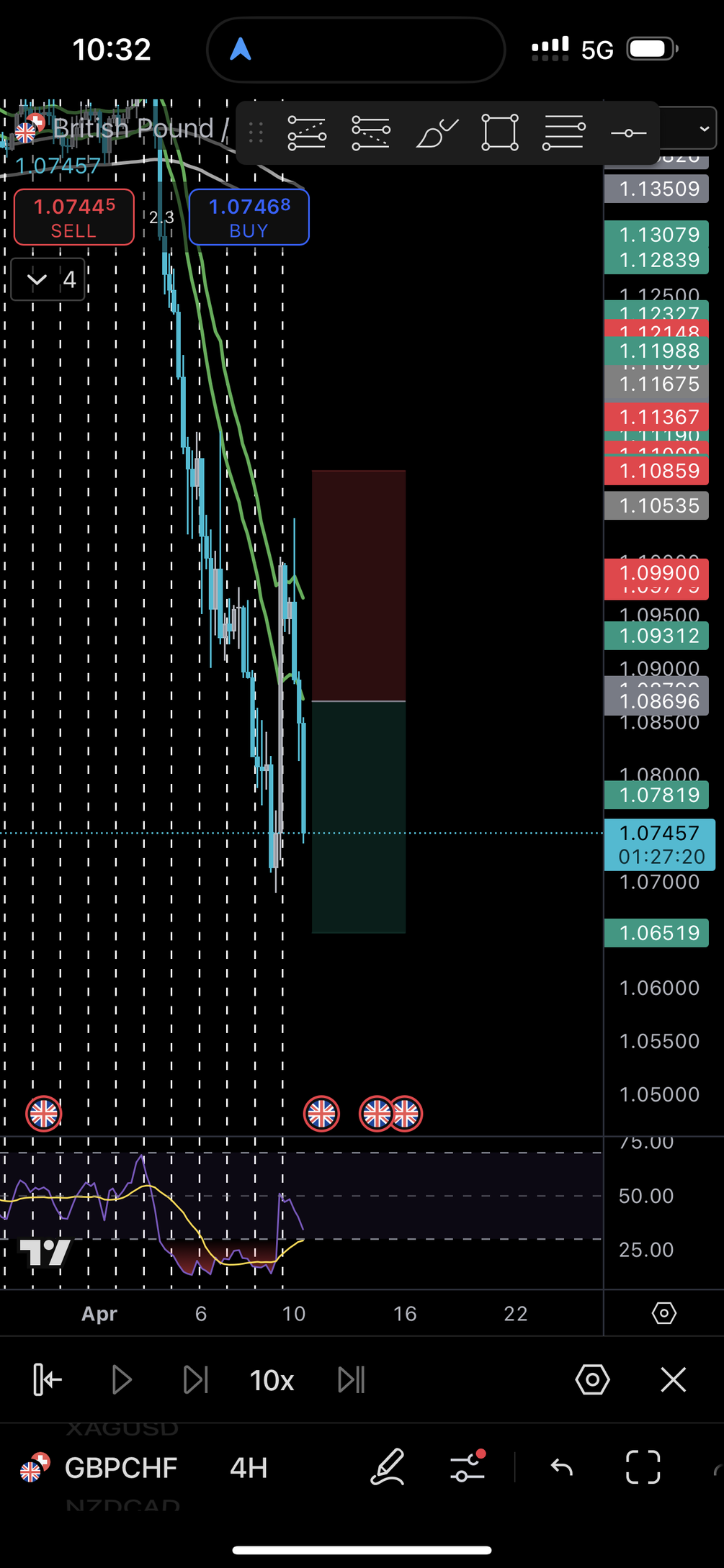
Task: Tap the BUY button at 1.07468
Action: tap(249, 217)
